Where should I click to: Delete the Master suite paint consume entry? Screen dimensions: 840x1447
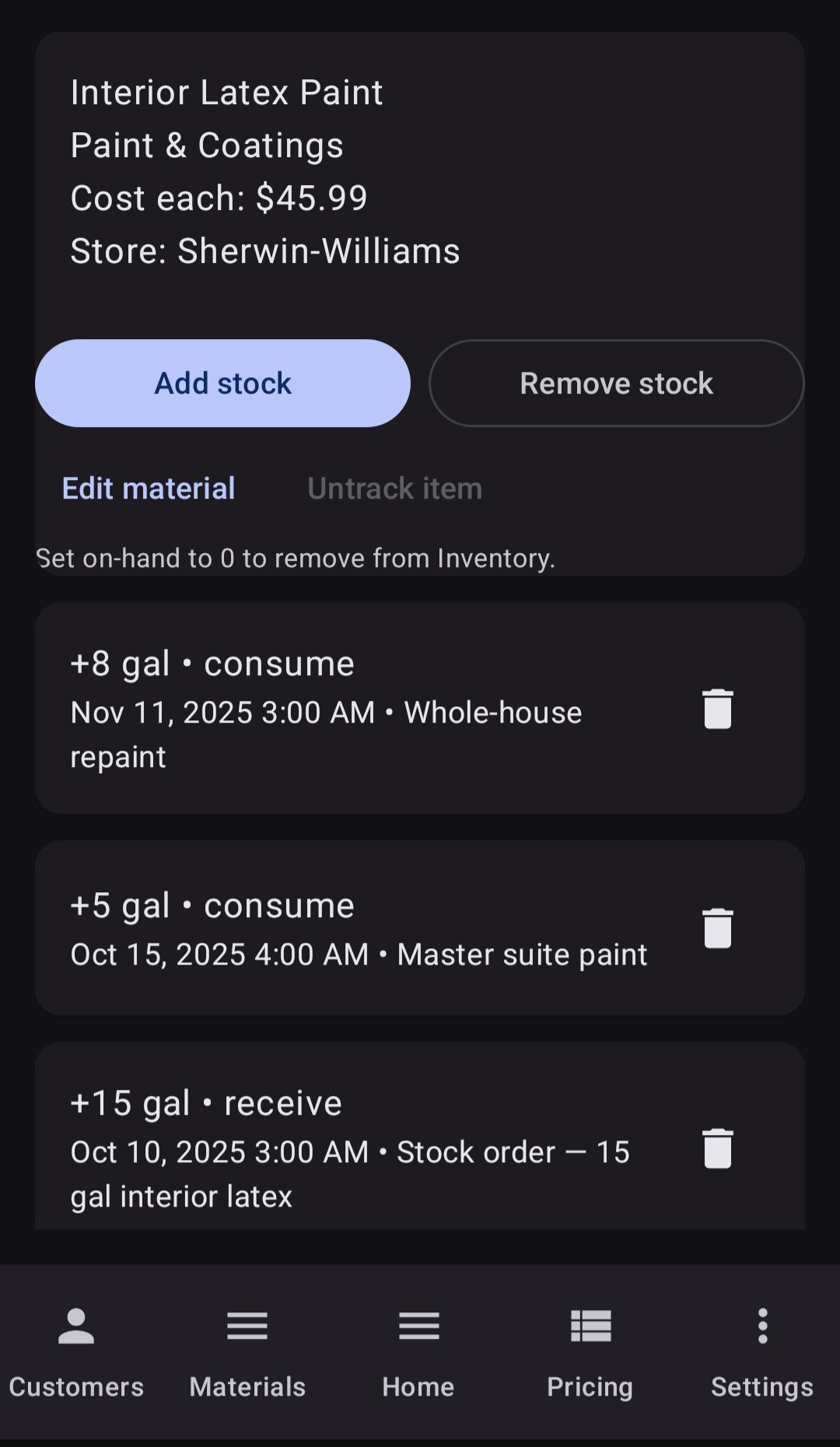click(x=716, y=928)
